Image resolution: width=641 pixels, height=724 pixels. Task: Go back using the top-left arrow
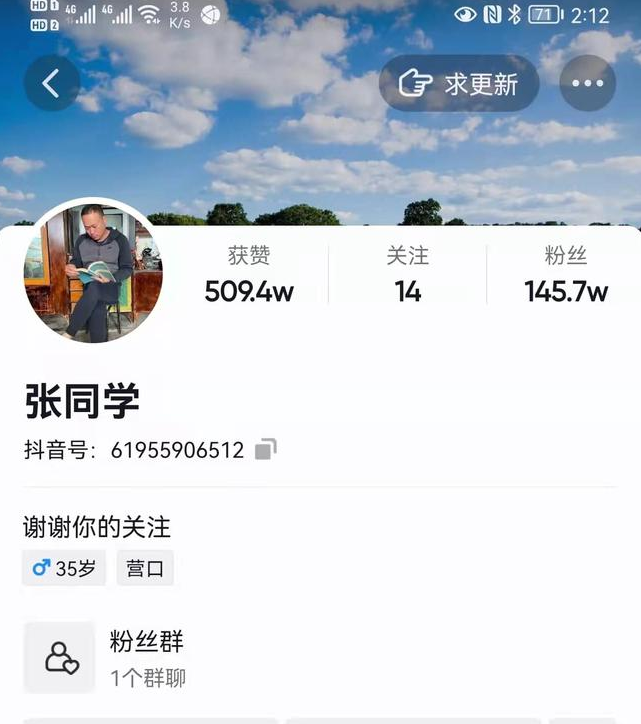tap(52, 83)
